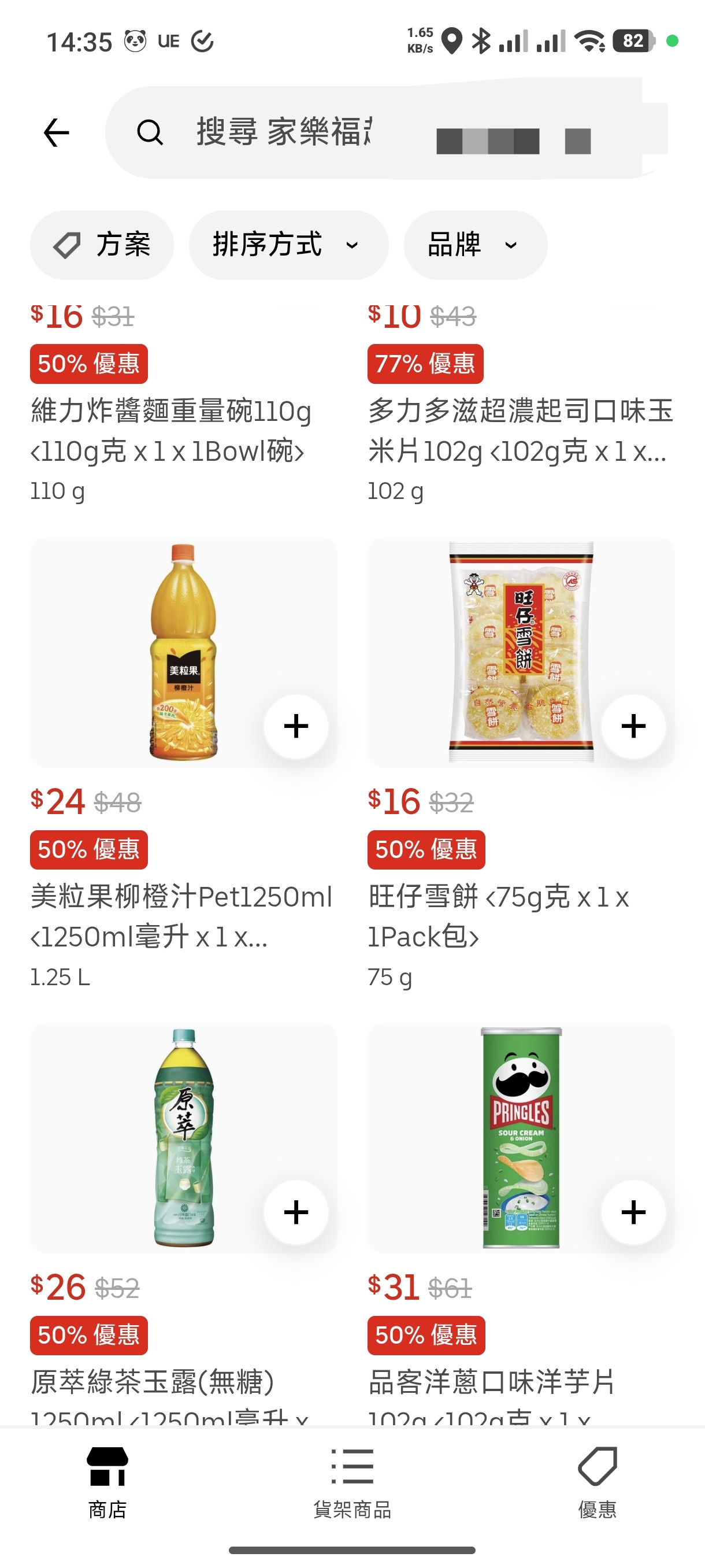Switch to the 商店 tab
Viewport: 705px width, 1568px height.
point(107,1483)
